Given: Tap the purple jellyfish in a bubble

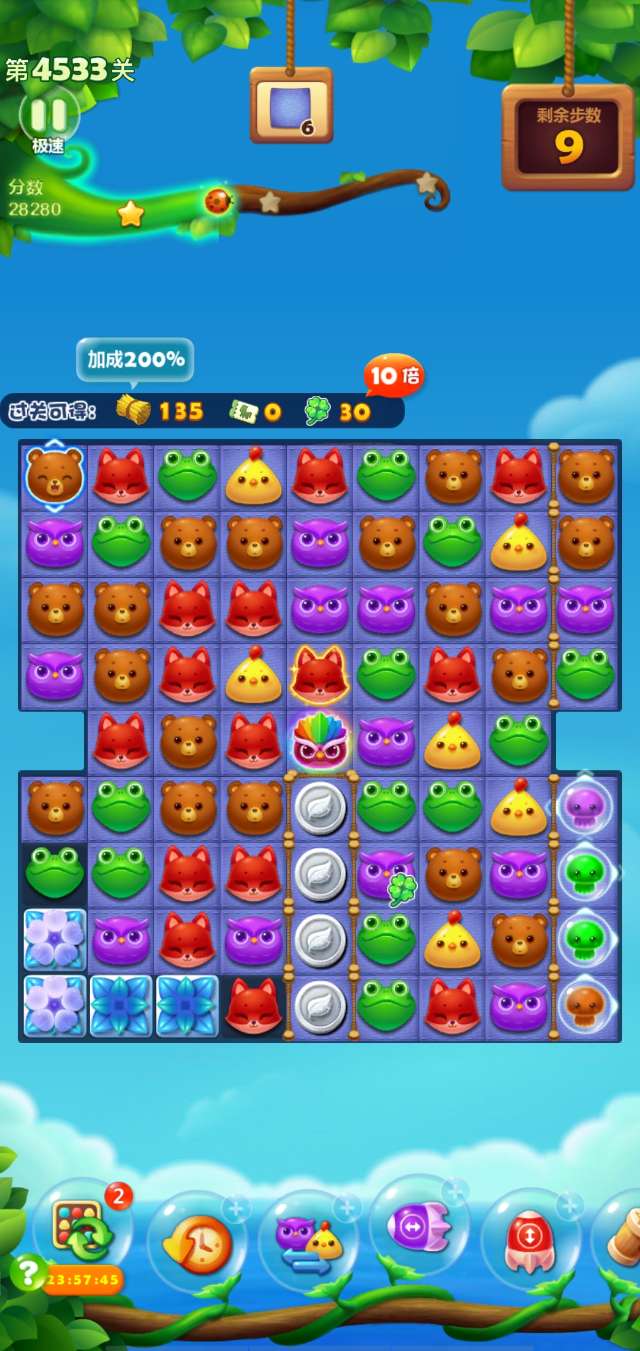Looking at the screenshot, I should coord(584,806).
